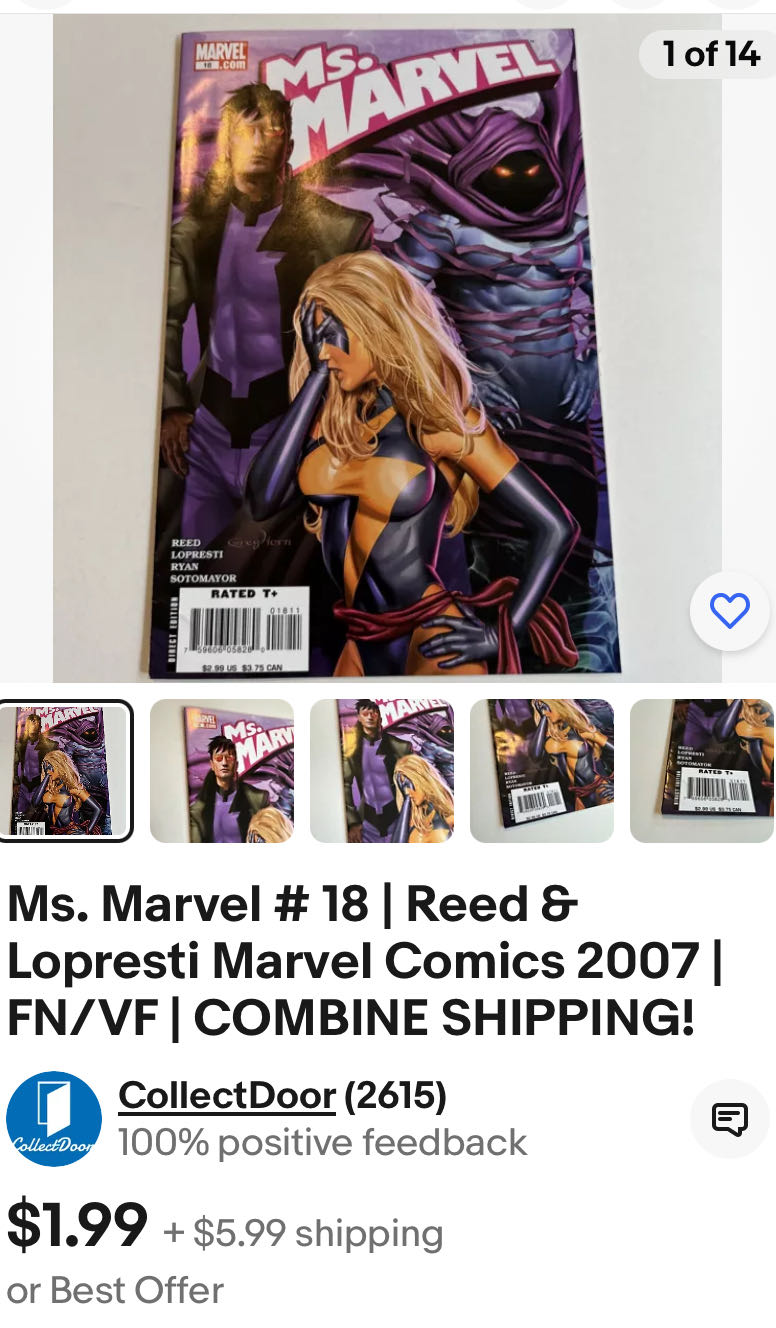Select the fifth tilted back cover thumbnail

(702, 770)
